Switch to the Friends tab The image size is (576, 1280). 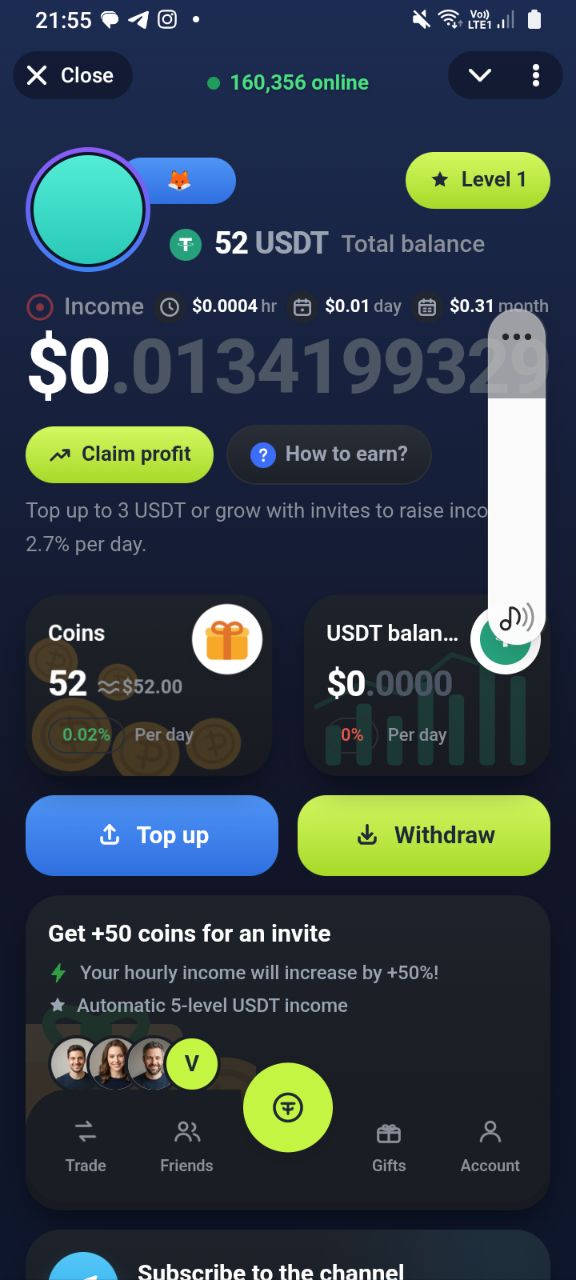click(187, 1146)
